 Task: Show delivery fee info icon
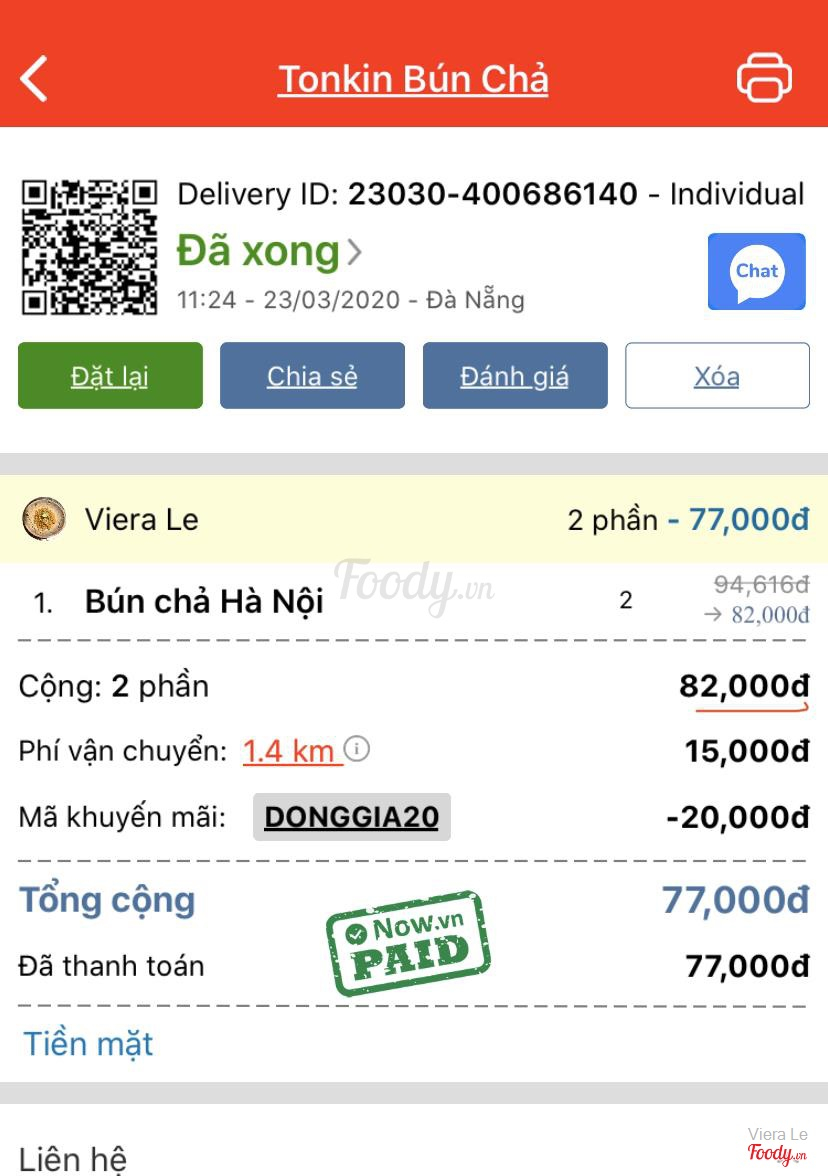[357, 748]
